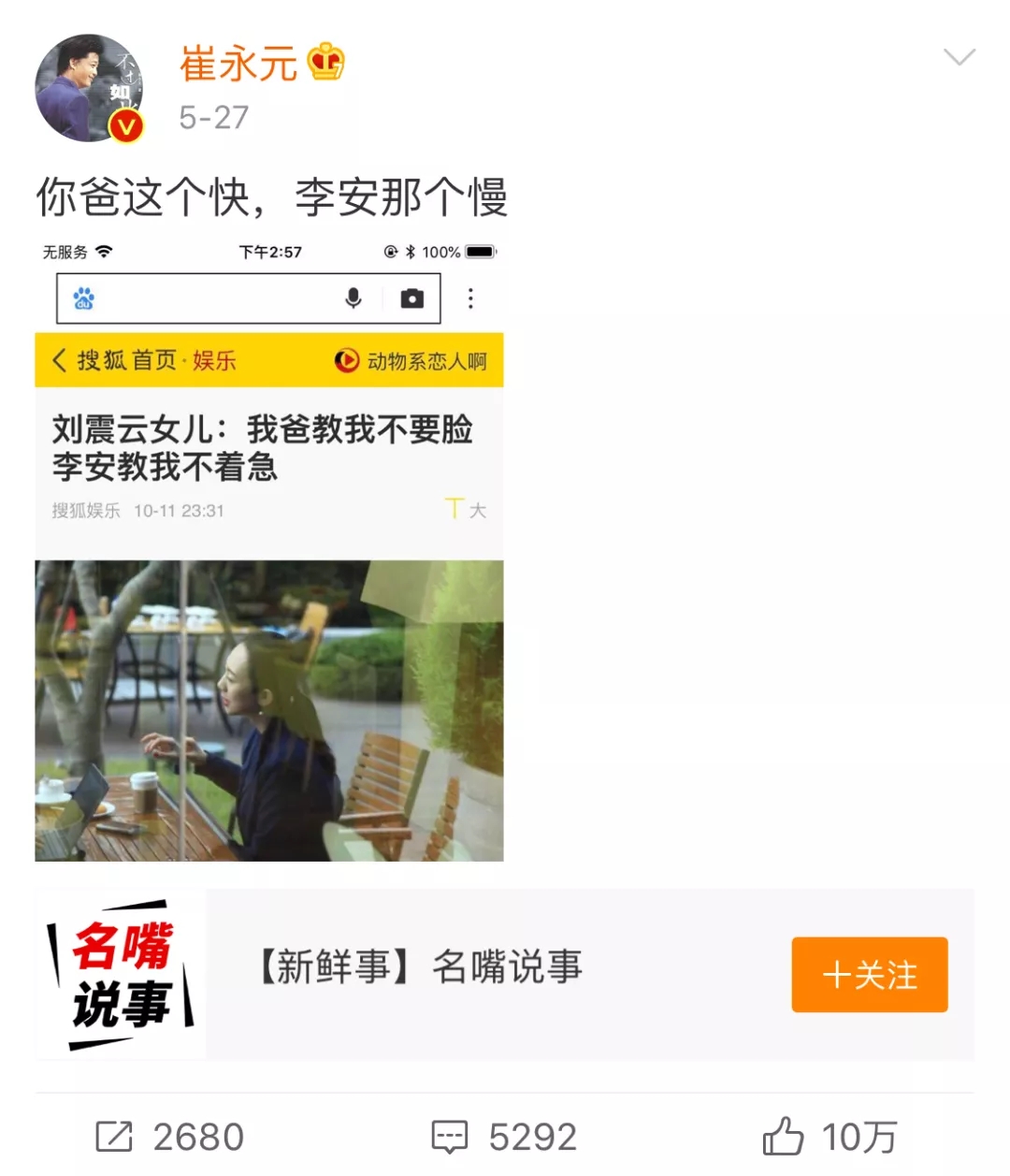Expand the post options chevron
Image resolution: width=1010 pixels, height=1176 pixels.
959,58
